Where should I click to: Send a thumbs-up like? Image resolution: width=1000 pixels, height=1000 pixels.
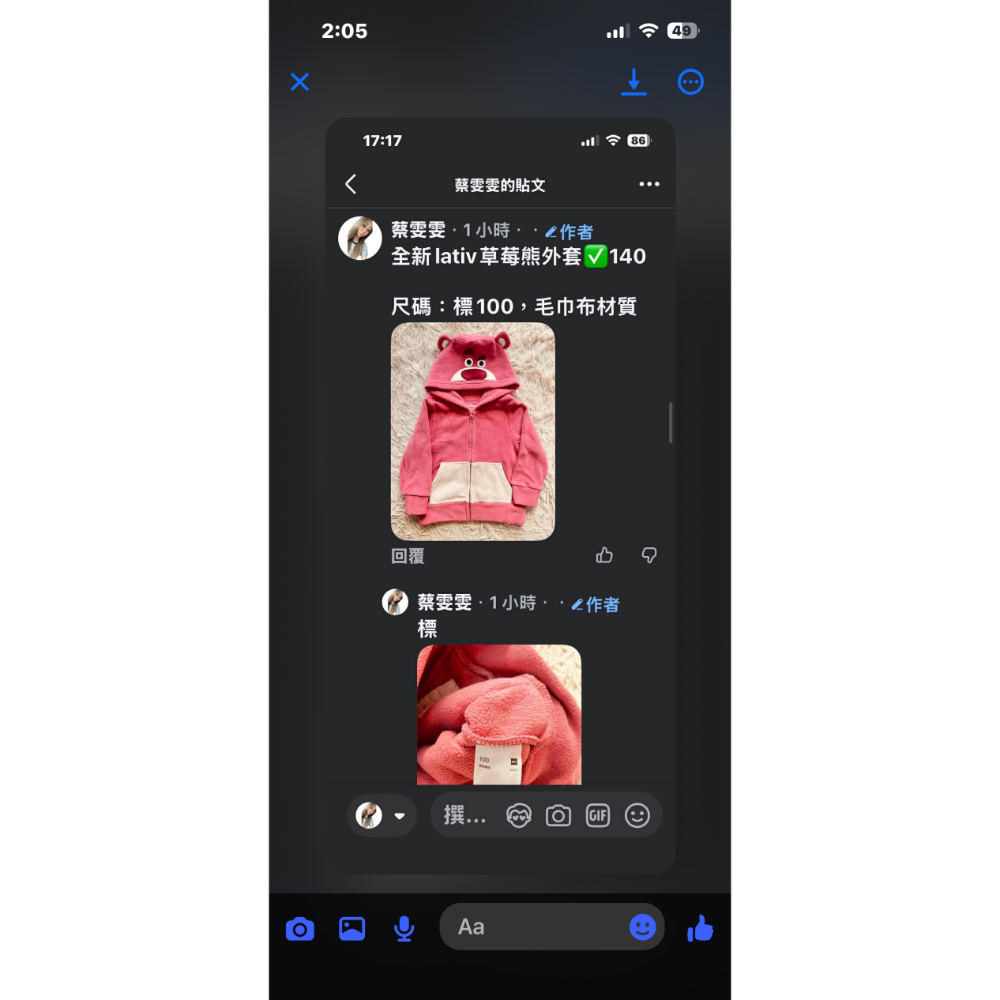pos(700,929)
